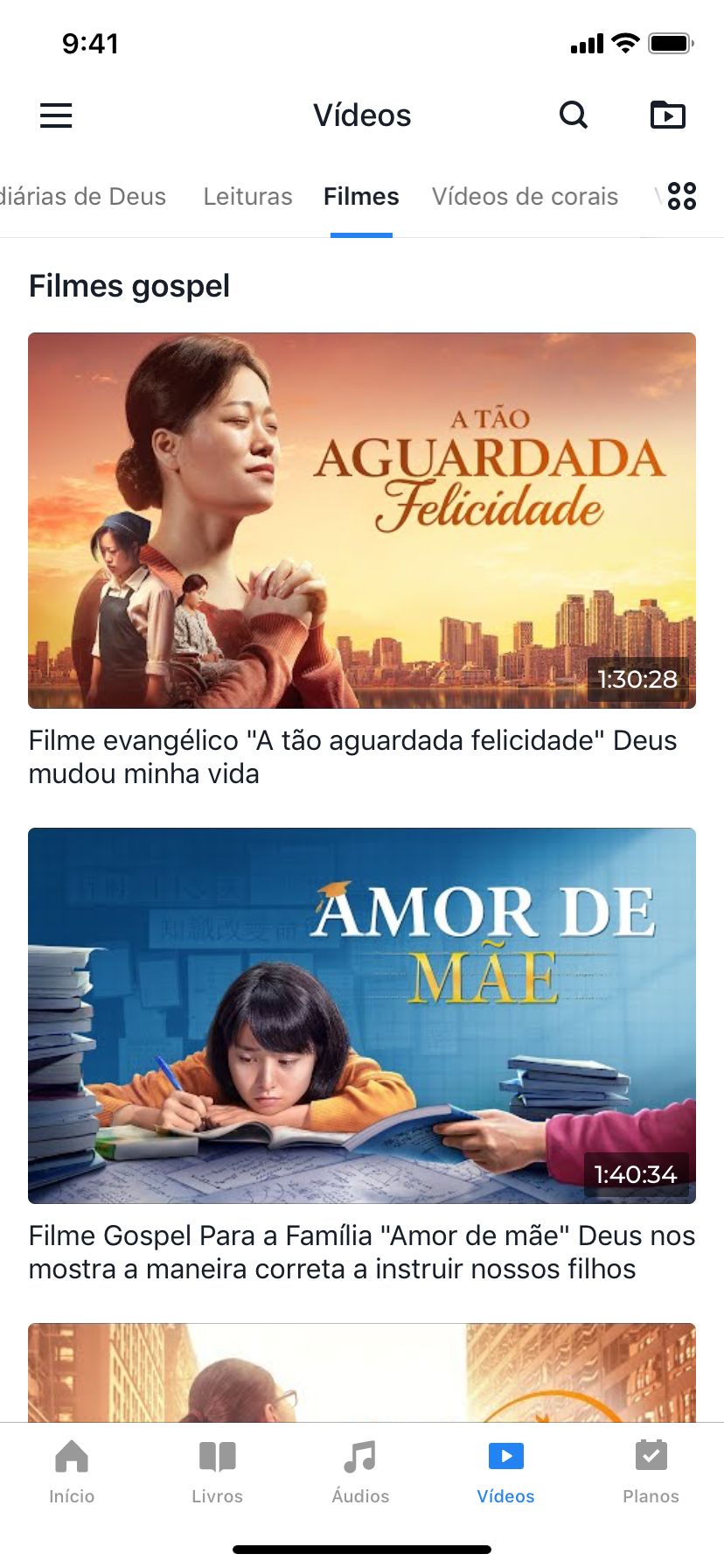Play the film A tão aguardada felicidade

[x=362, y=521]
